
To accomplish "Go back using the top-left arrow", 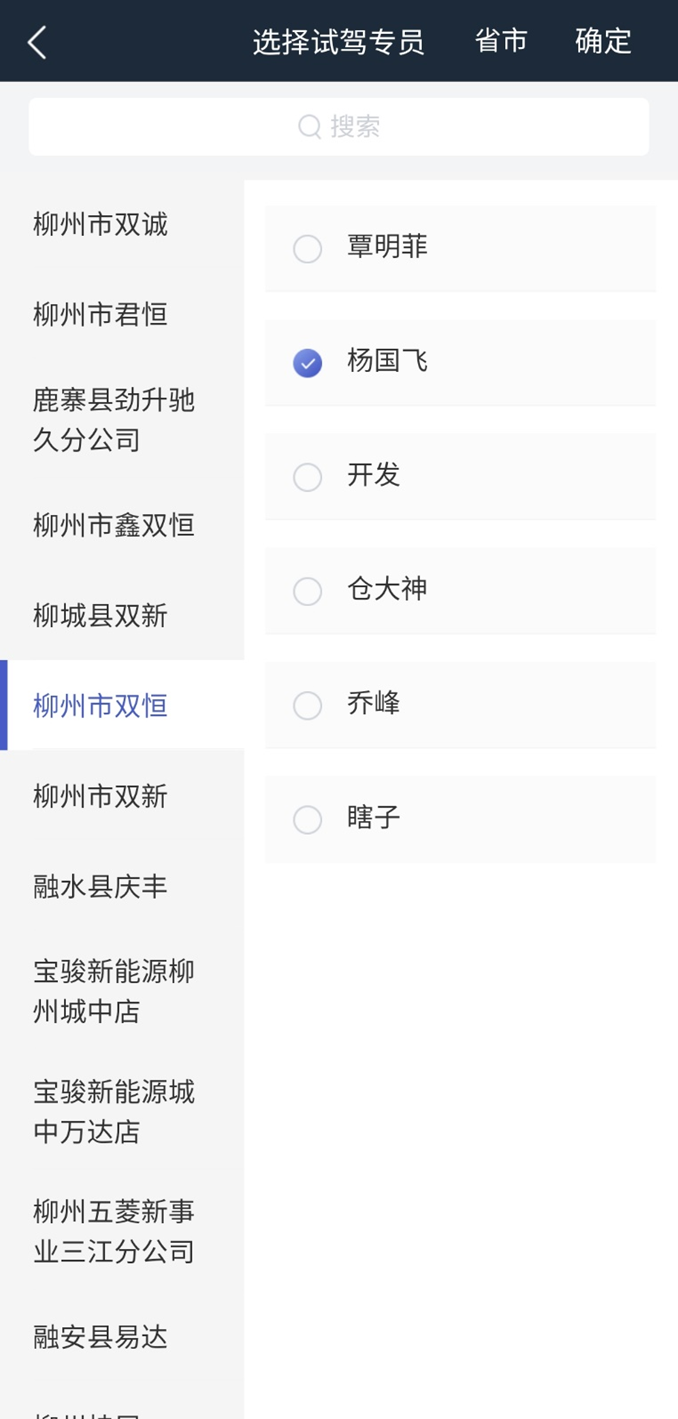I will (x=37, y=42).
